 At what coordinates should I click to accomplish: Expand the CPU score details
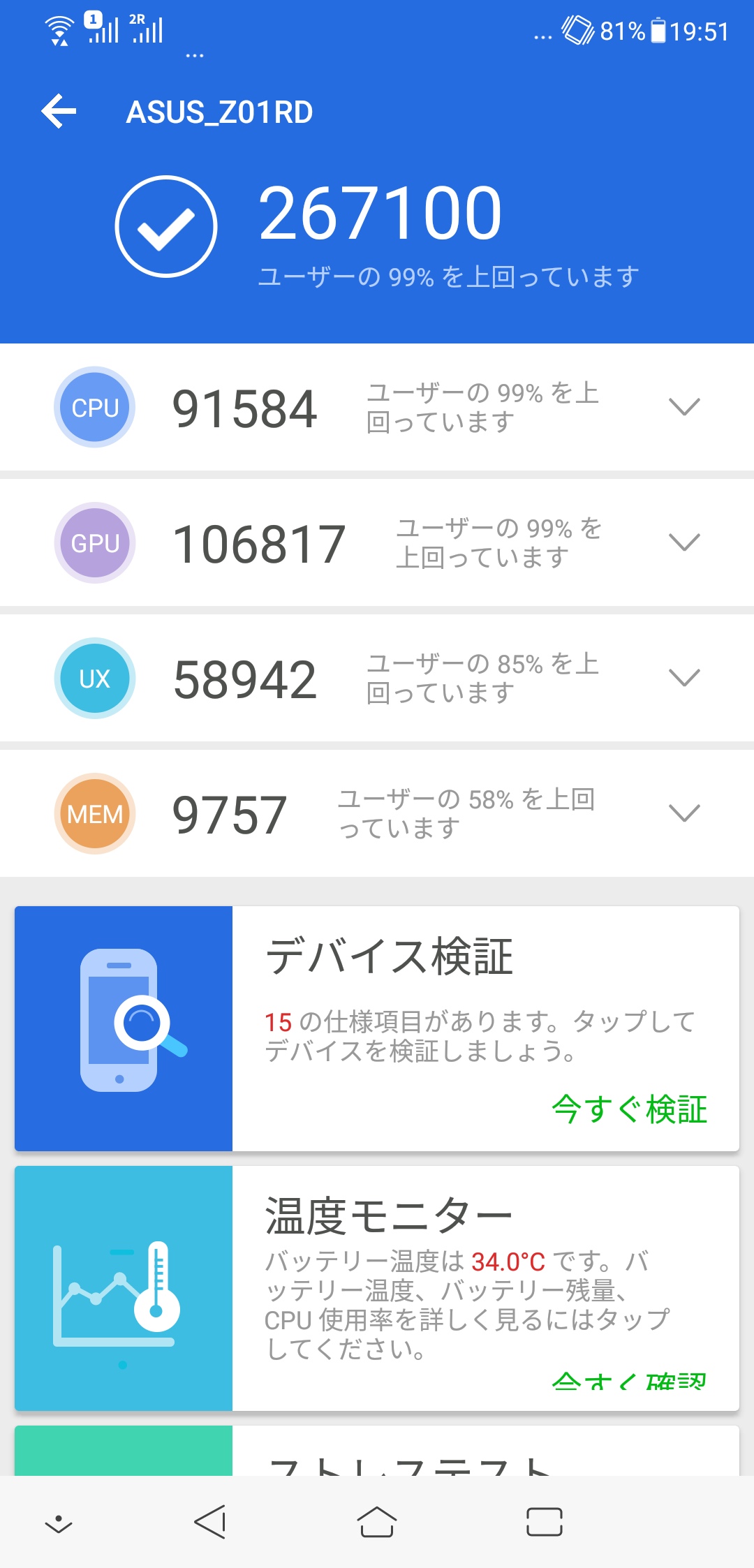click(x=683, y=407)
